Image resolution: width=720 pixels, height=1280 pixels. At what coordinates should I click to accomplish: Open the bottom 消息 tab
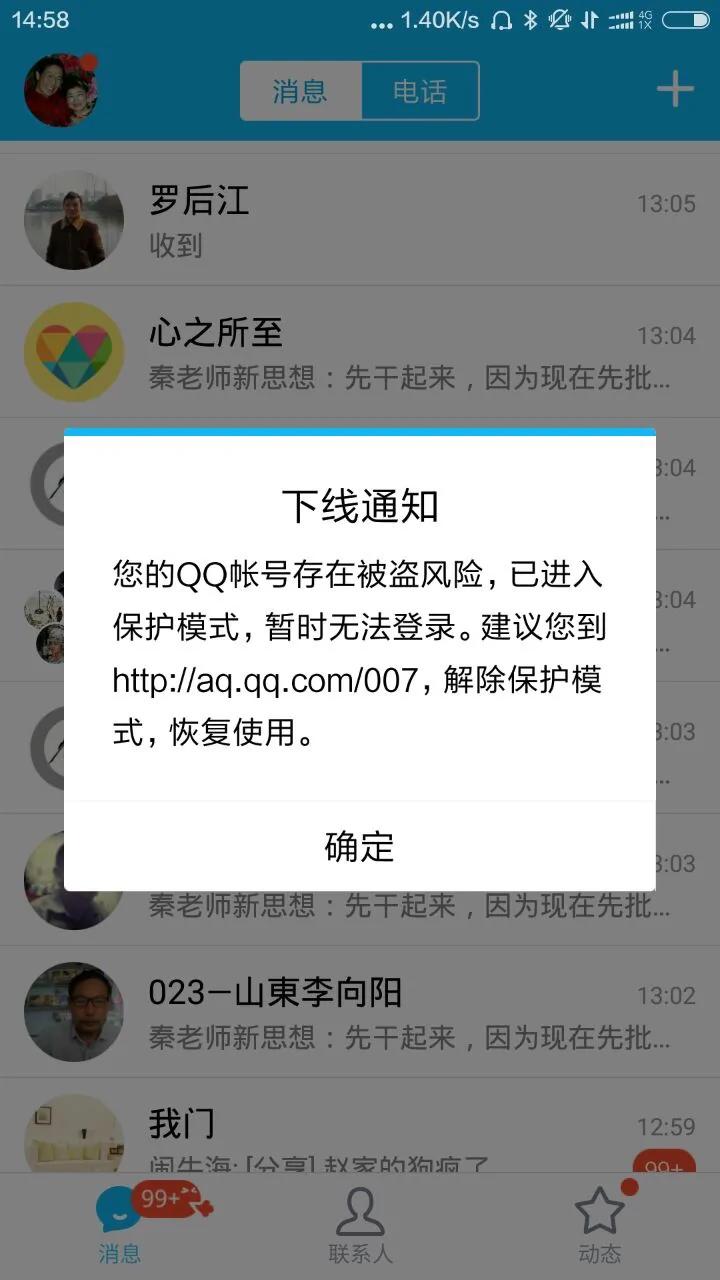[120, 1226]
